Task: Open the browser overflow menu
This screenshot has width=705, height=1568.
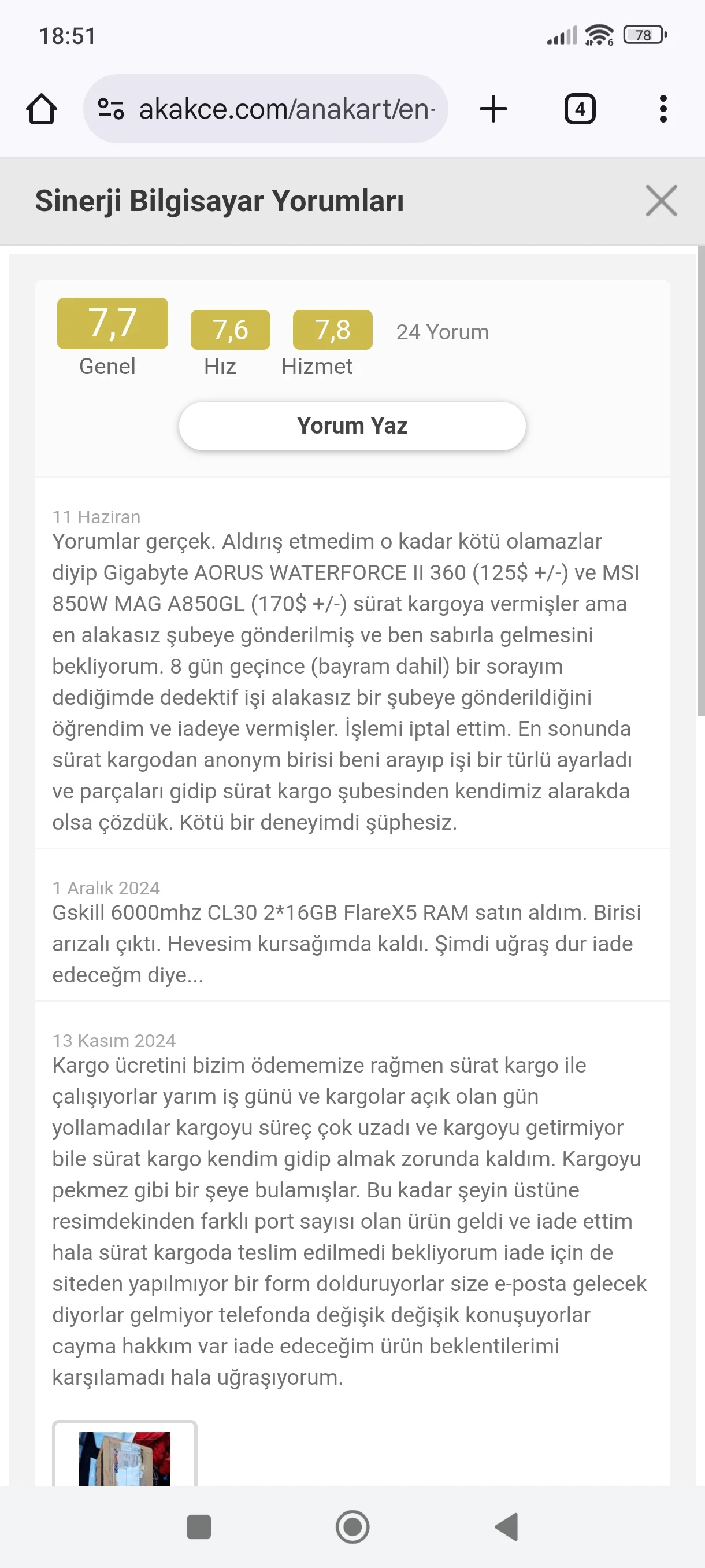Action: pos(663,110)
